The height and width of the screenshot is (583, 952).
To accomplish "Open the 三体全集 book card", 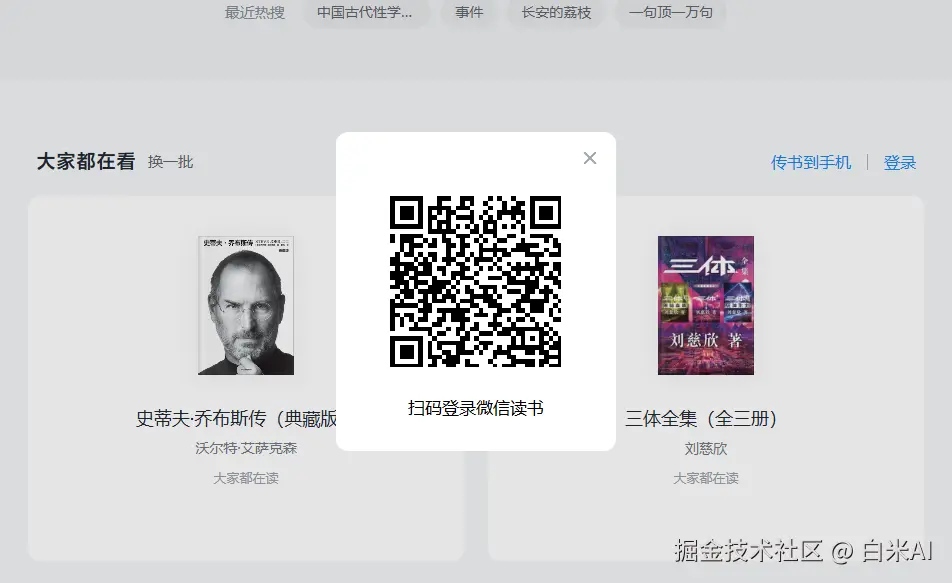I will [705, 306].
